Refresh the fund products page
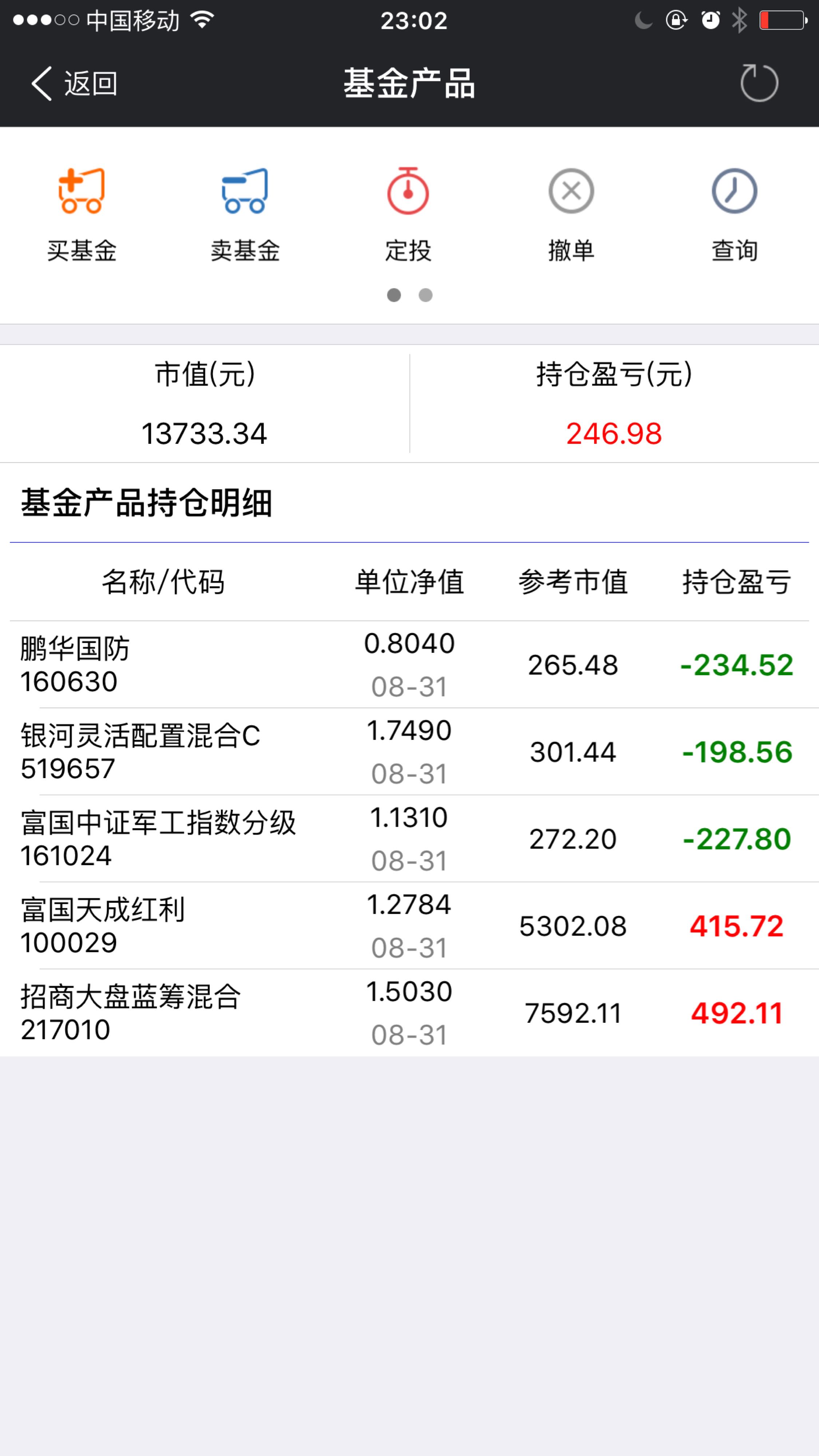819x1456 pixels. point(759,83)
